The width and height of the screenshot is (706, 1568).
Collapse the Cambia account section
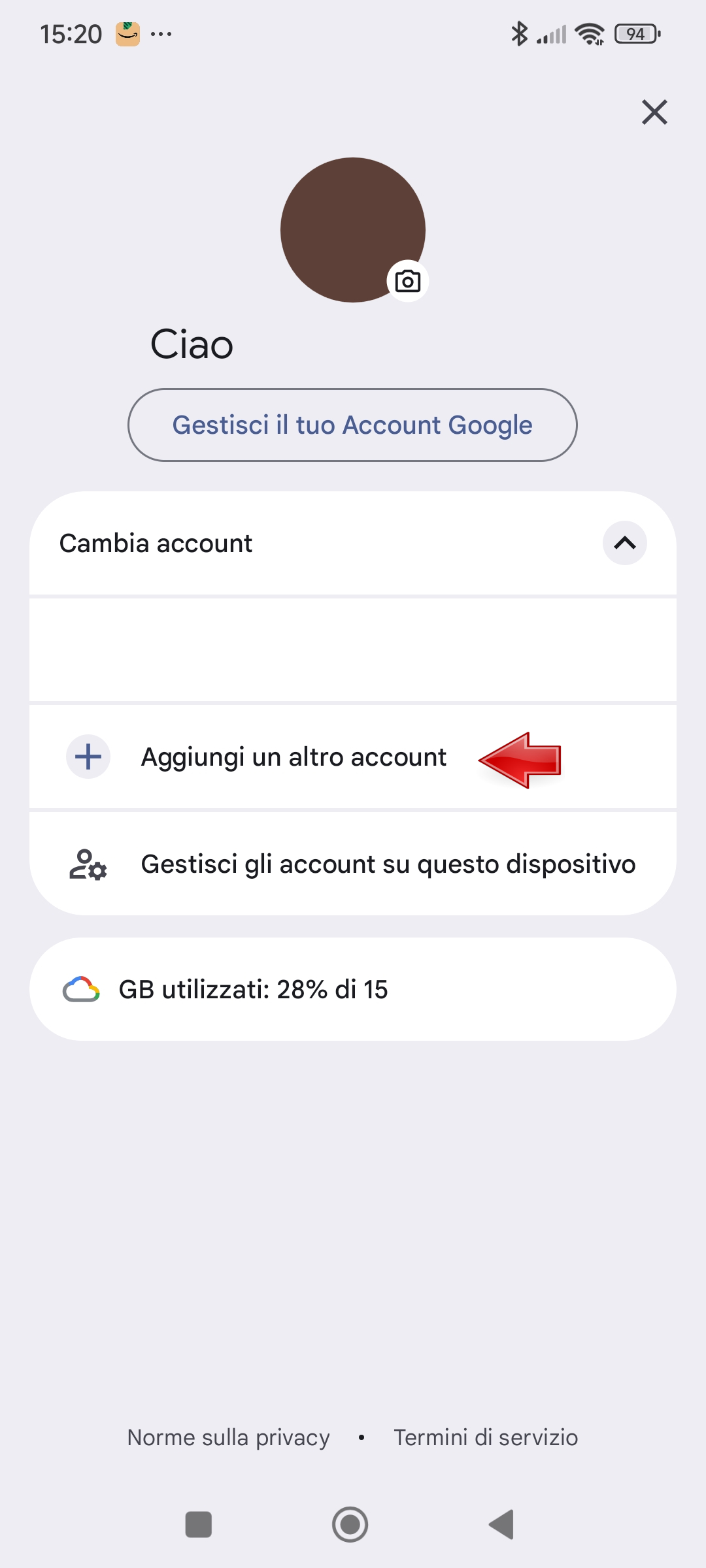tap(624, 543)
